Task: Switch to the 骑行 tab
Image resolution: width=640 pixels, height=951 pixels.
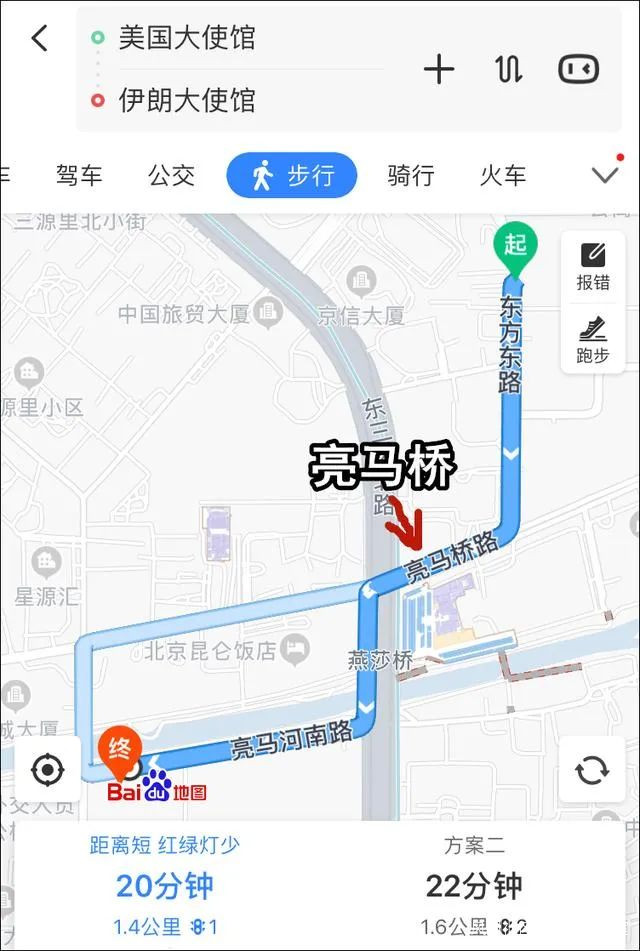Action: [x=410, y=176]
